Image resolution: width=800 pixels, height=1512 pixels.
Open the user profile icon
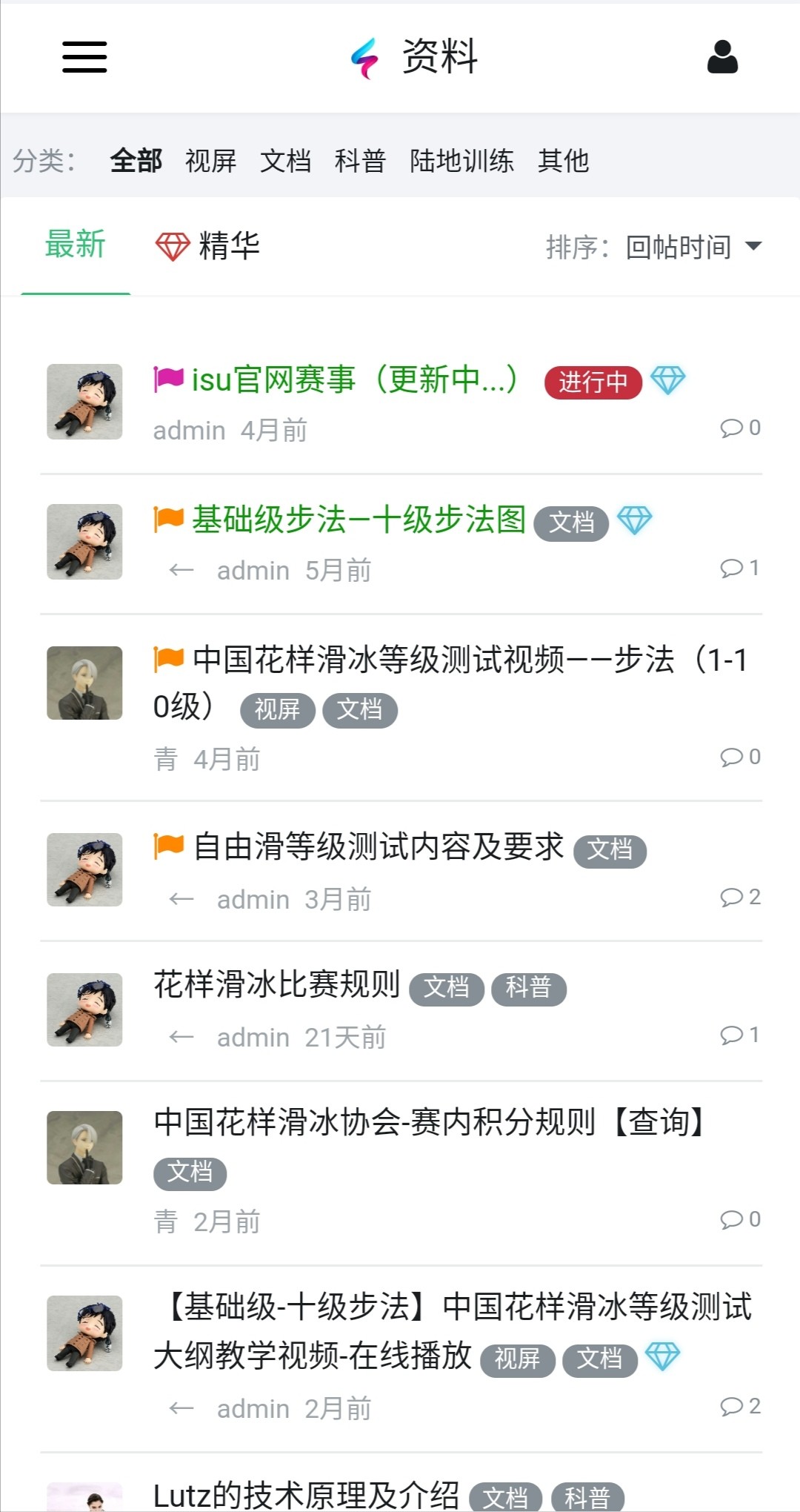(x=722, y=57)
